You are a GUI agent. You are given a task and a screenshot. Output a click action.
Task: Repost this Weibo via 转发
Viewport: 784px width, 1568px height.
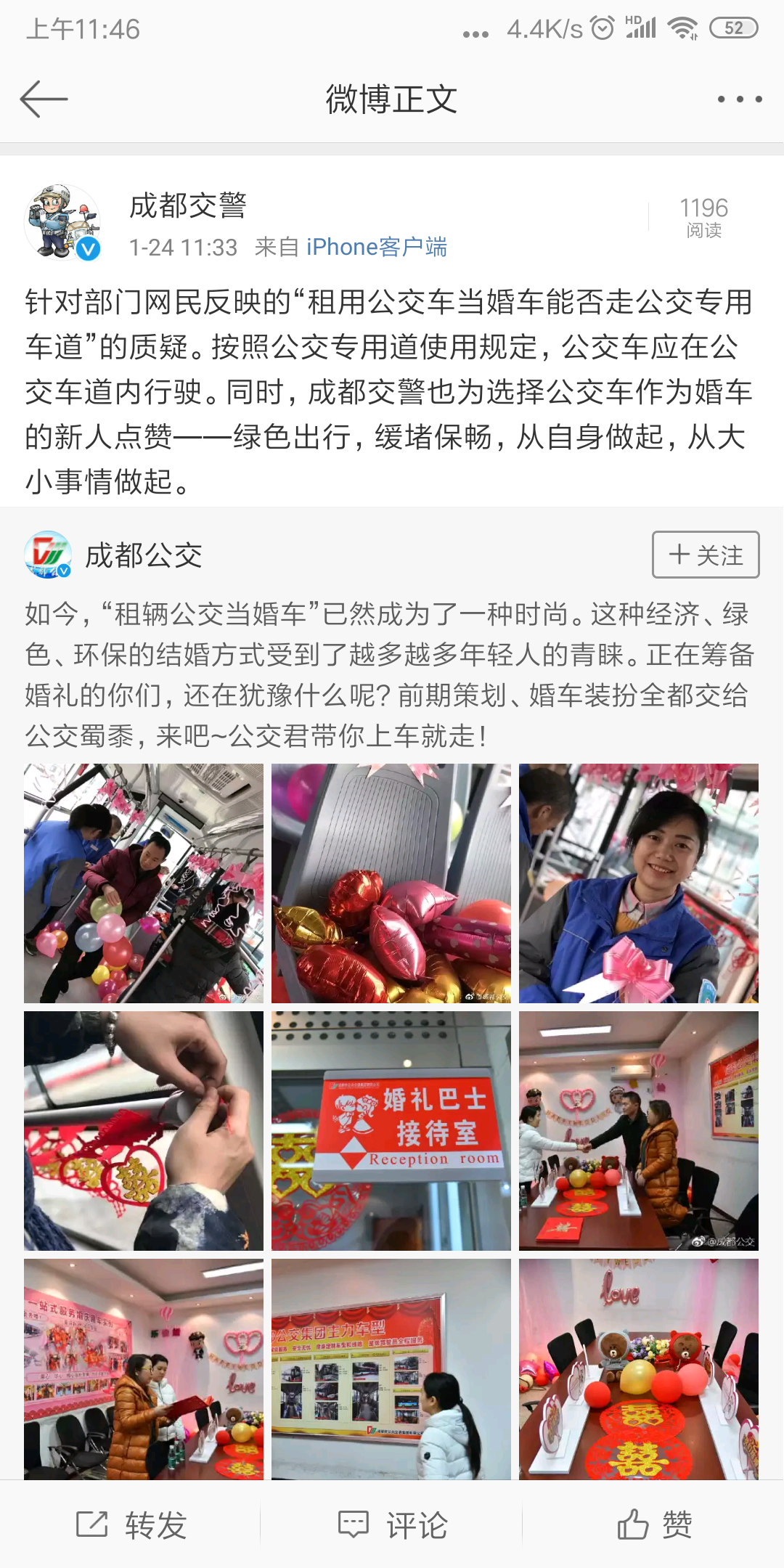[x=132, y=1524]
